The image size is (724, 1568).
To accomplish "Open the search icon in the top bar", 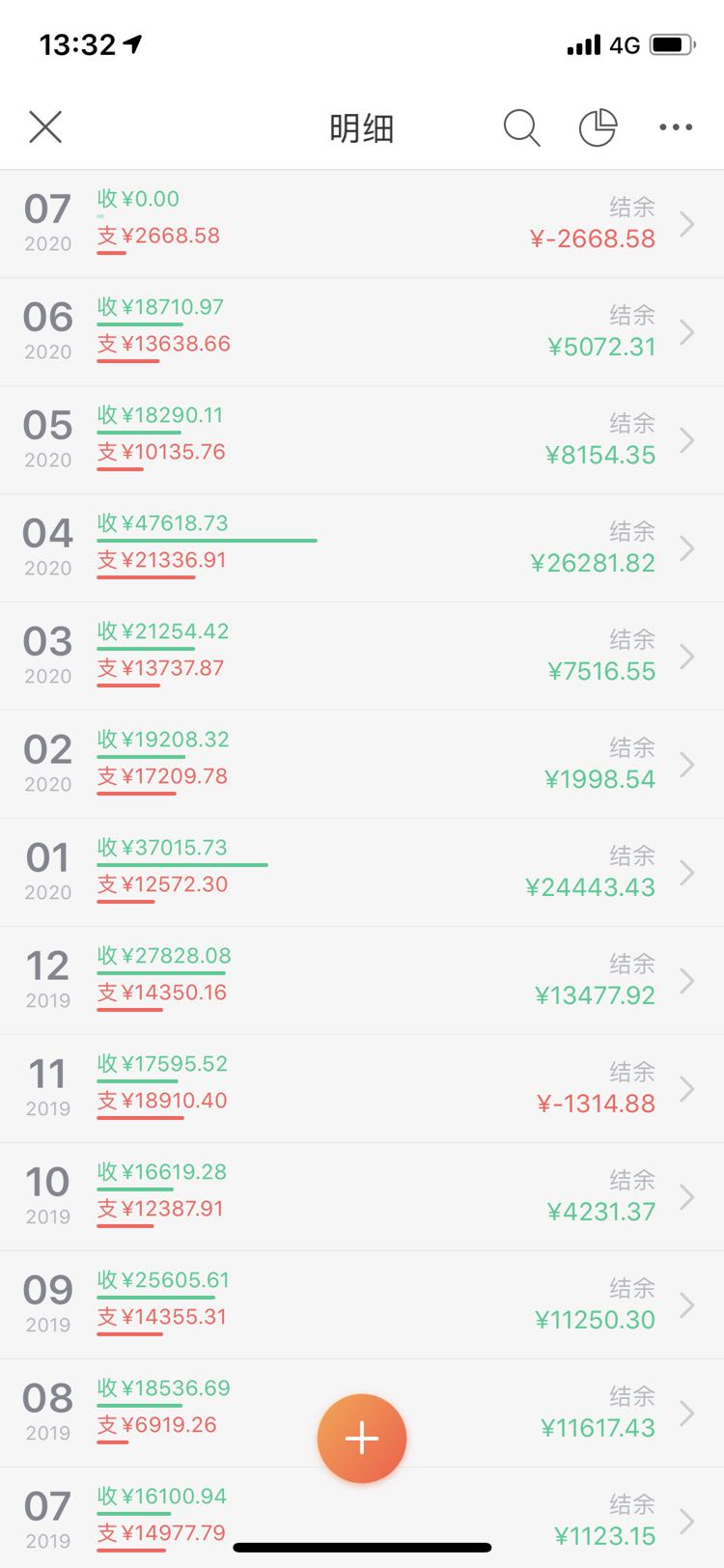I will (x=521, y=127).
